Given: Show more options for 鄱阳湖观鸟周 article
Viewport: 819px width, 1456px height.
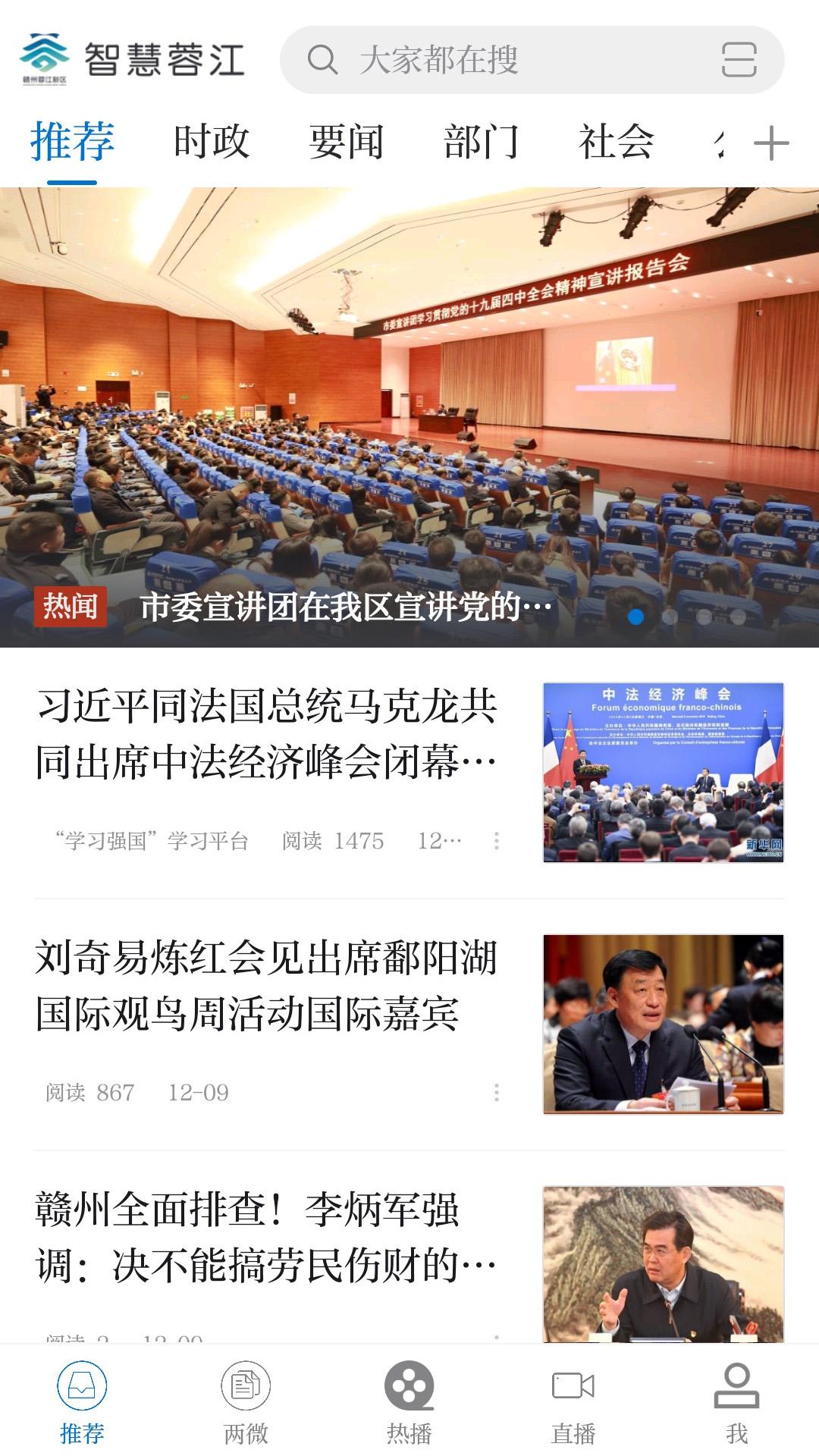Looking at the screenshot, I should [497, 1092].
